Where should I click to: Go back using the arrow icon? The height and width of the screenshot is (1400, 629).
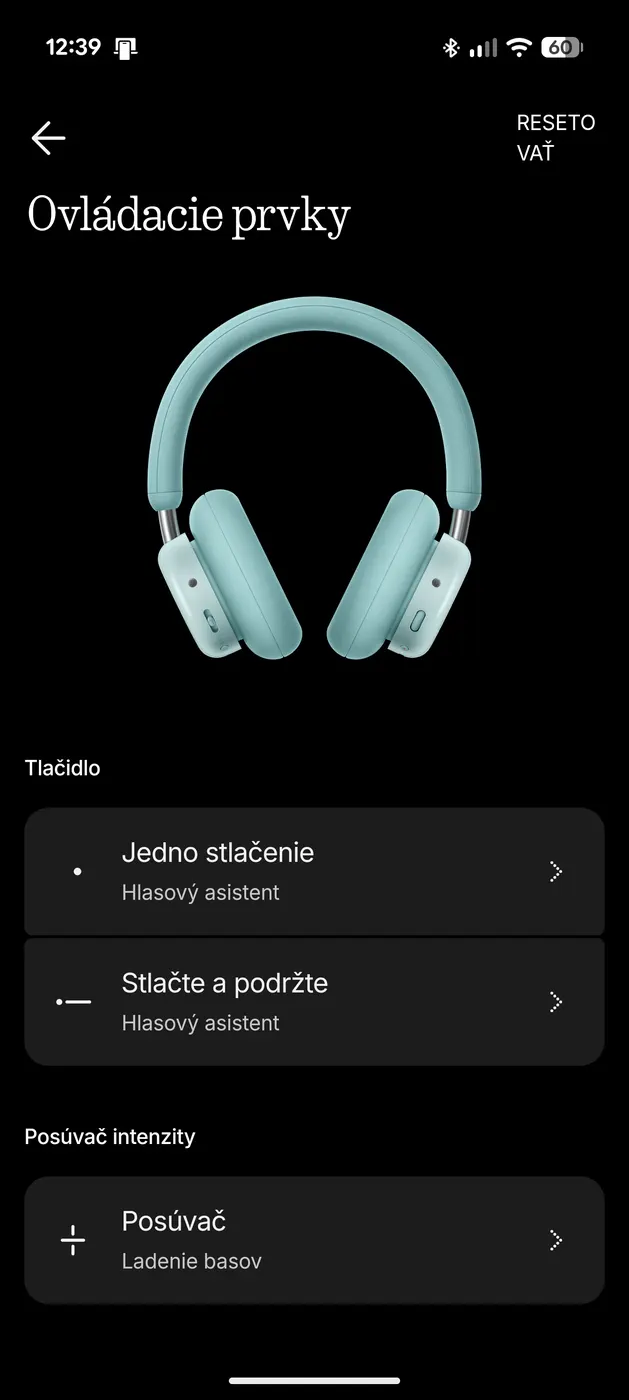pyautogui.click(x=48, y=138)
